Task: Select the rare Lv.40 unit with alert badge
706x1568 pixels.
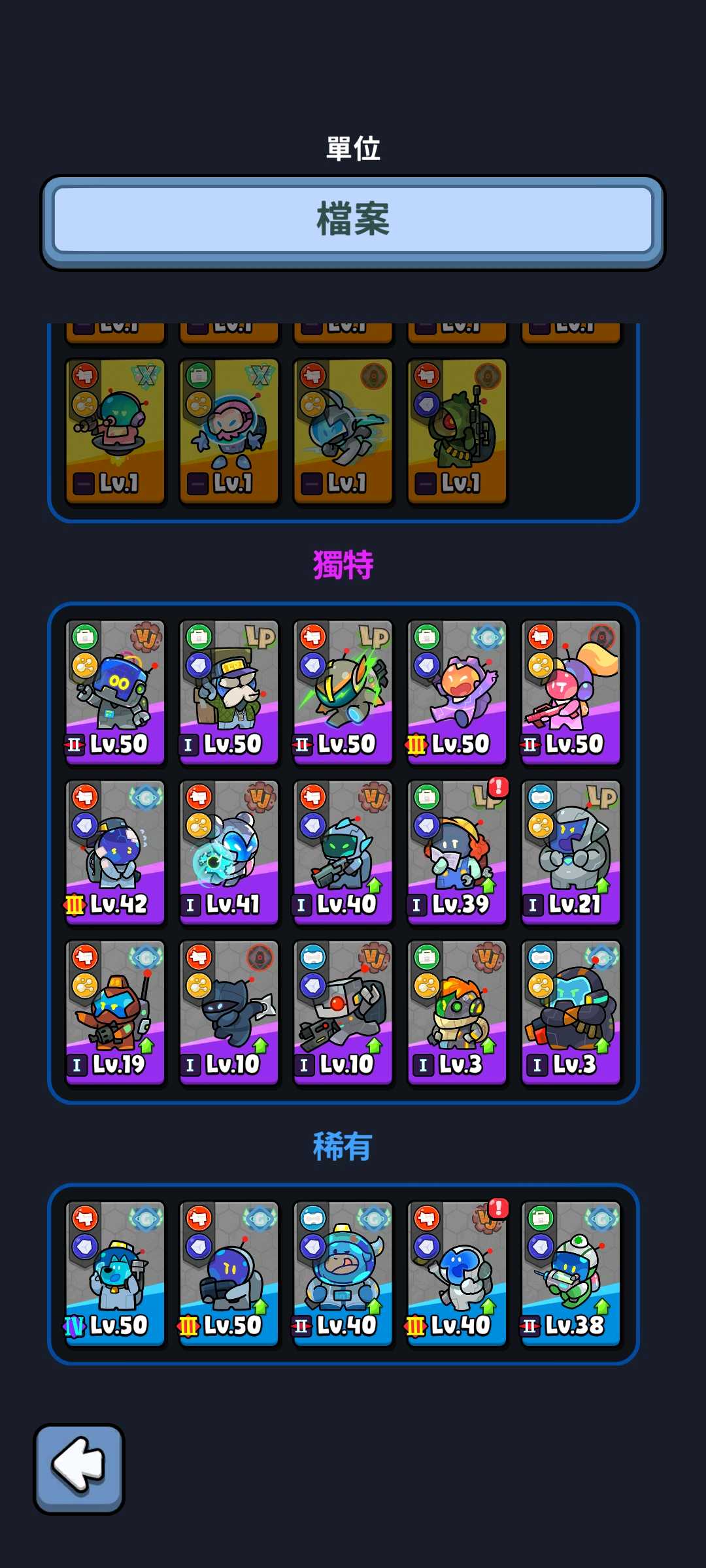Action: (x=456, y=1274)
